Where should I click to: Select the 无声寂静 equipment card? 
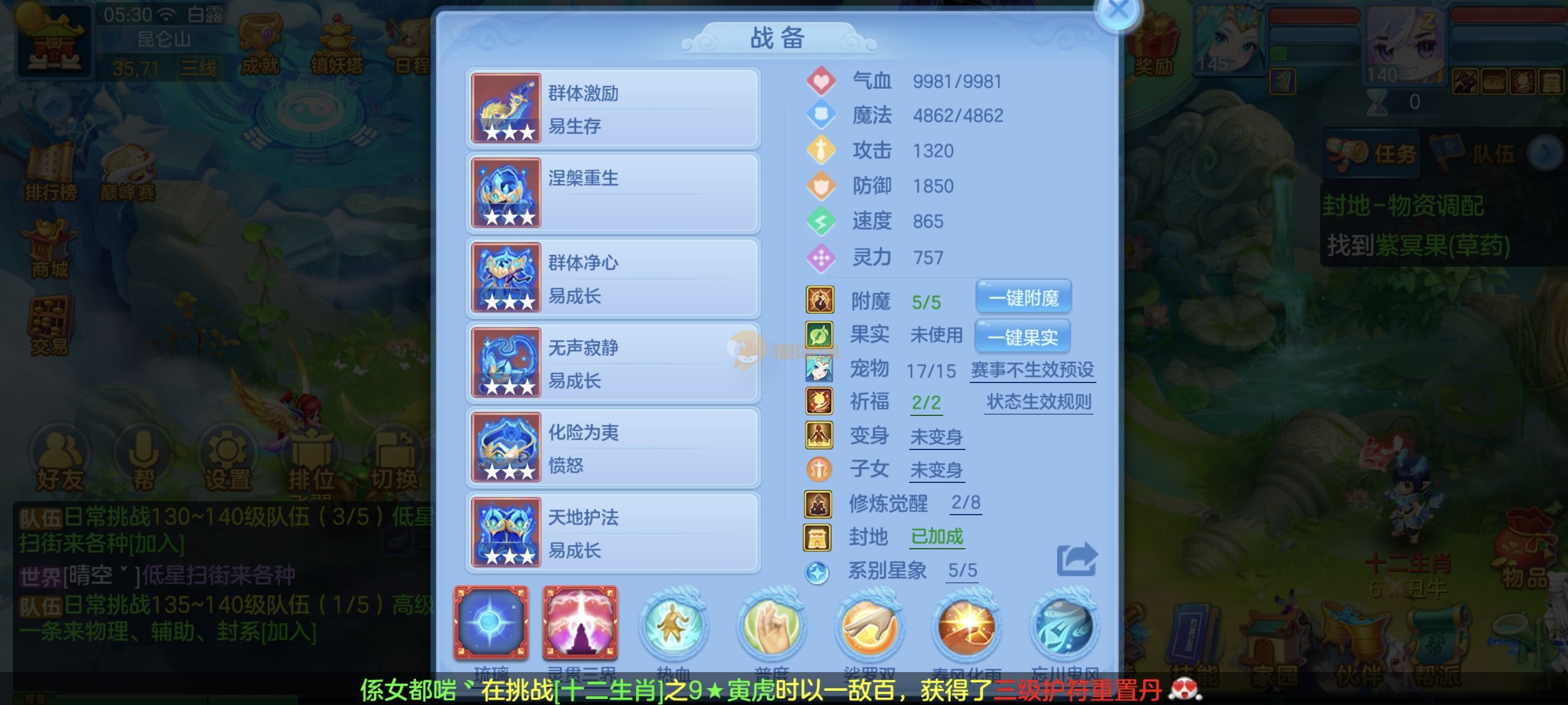pyautogui.click(x=613, y=364)
